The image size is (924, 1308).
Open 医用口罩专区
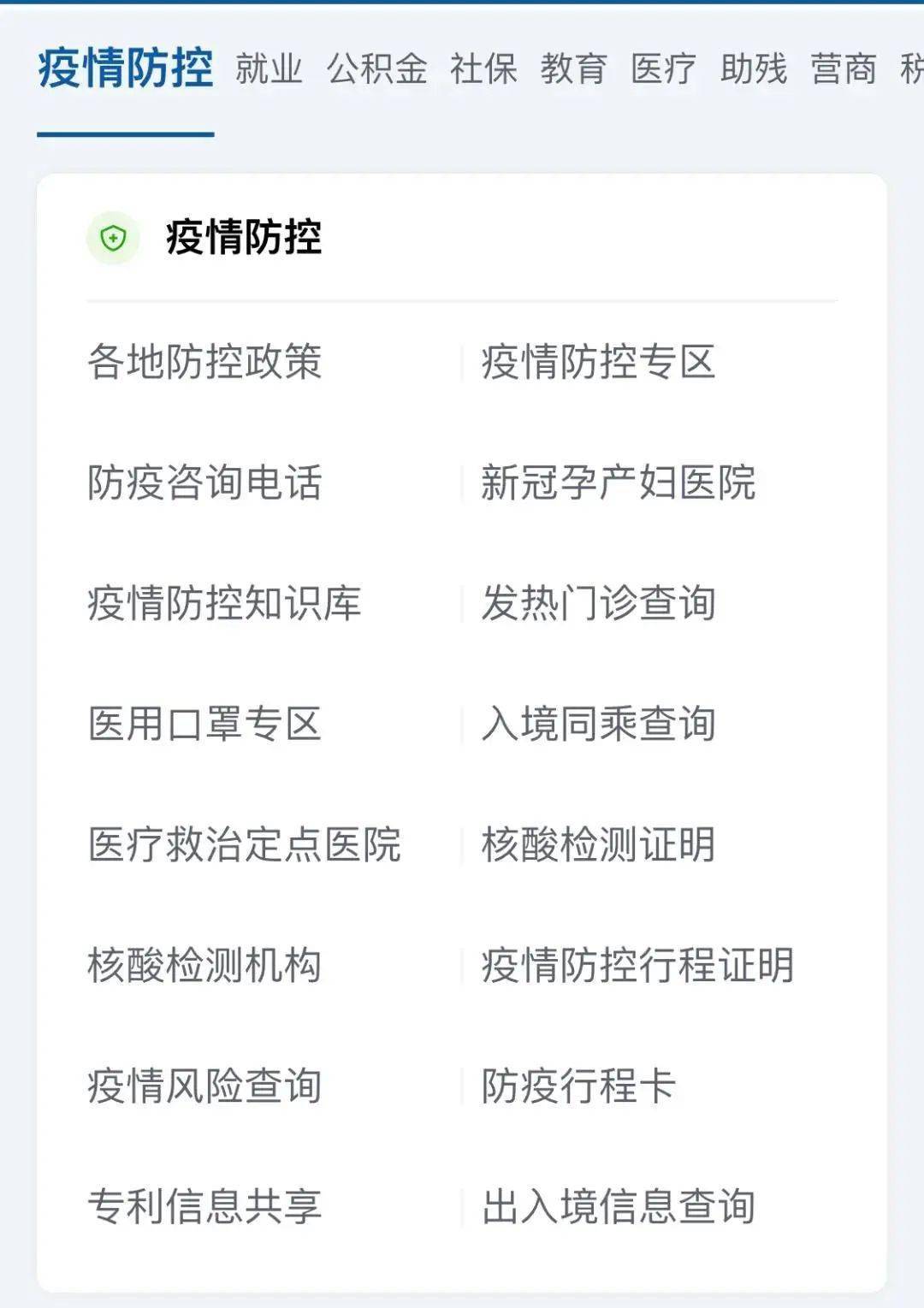[207, 723]
